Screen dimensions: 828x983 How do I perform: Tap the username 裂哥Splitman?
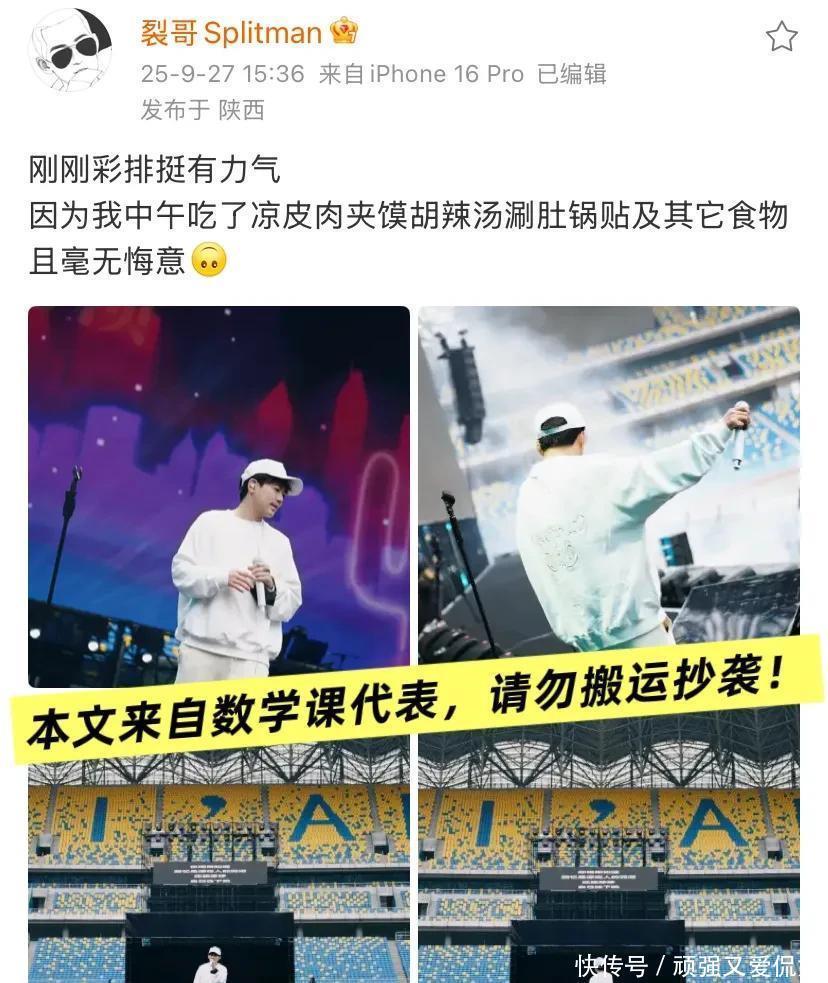coord(231,33)
